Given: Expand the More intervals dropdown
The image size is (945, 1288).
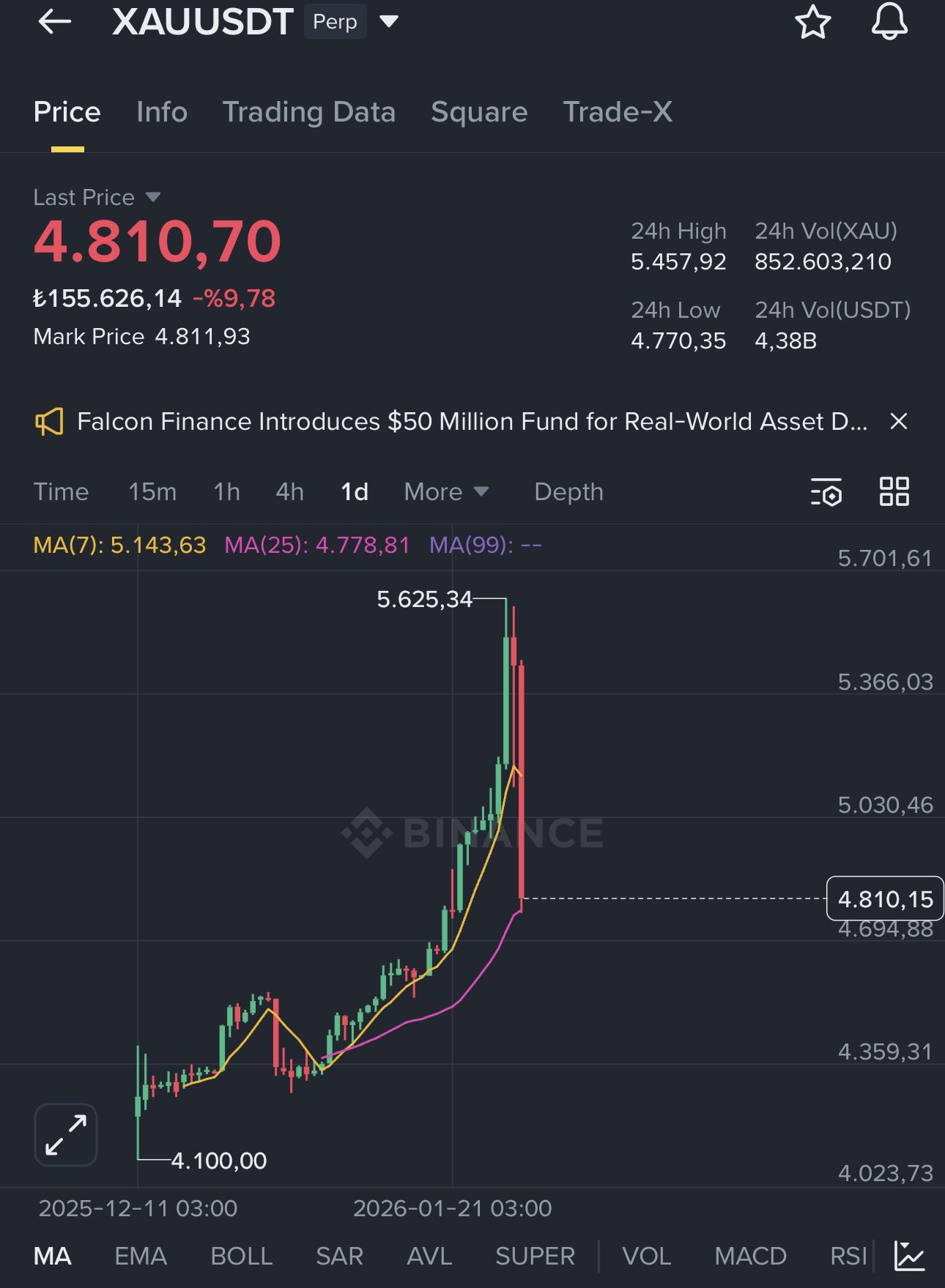Looking at the screenshot, I should [x=446, y=491].
